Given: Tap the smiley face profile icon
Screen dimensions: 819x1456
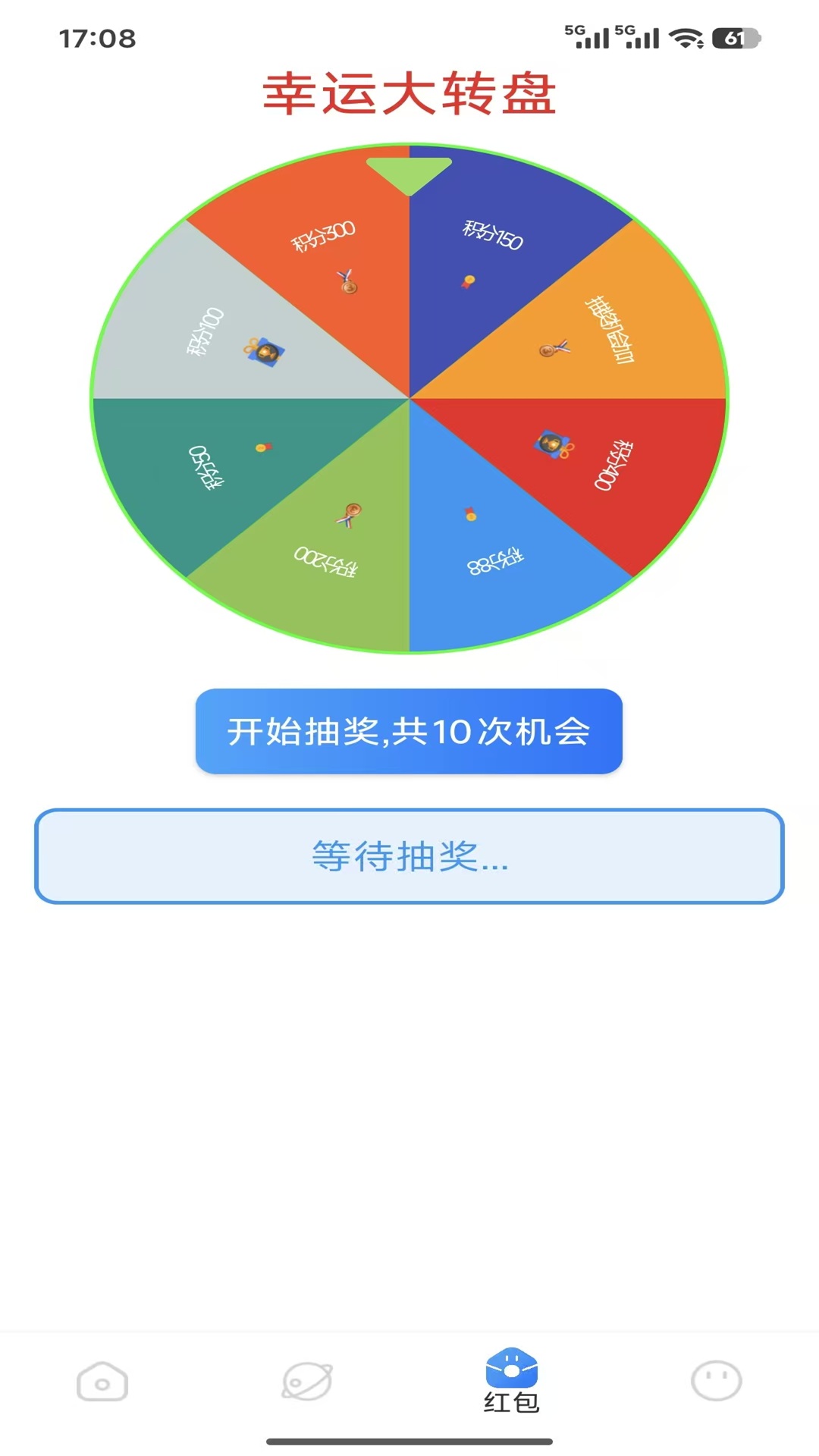Looking at the screenshot, I should coord(717,1382).
